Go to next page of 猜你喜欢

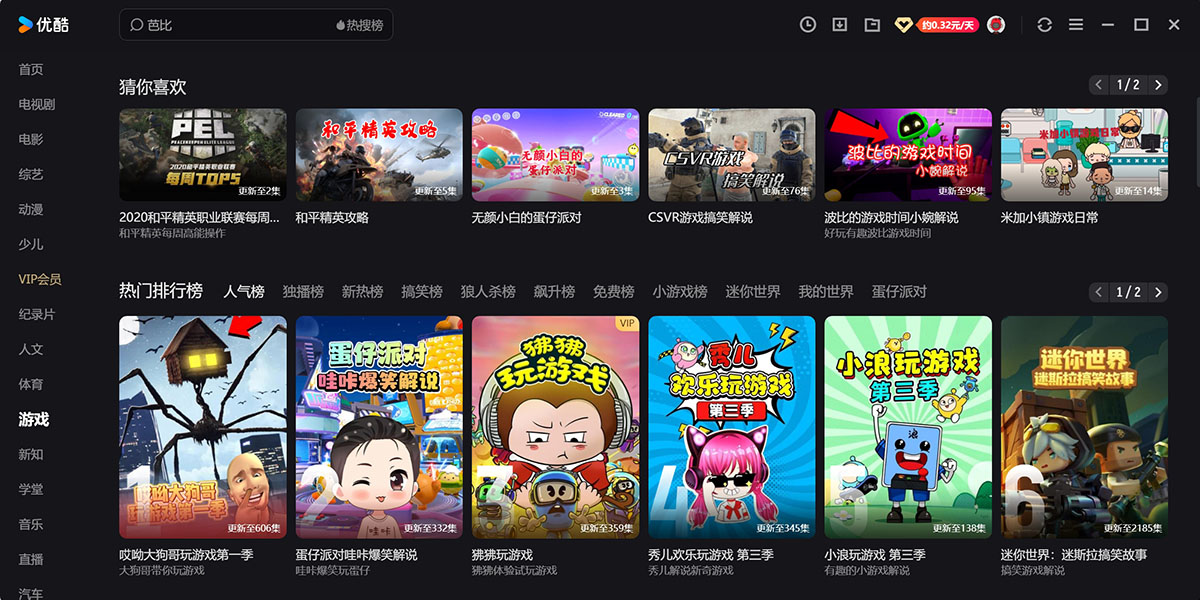click(x=1158, y=85)
